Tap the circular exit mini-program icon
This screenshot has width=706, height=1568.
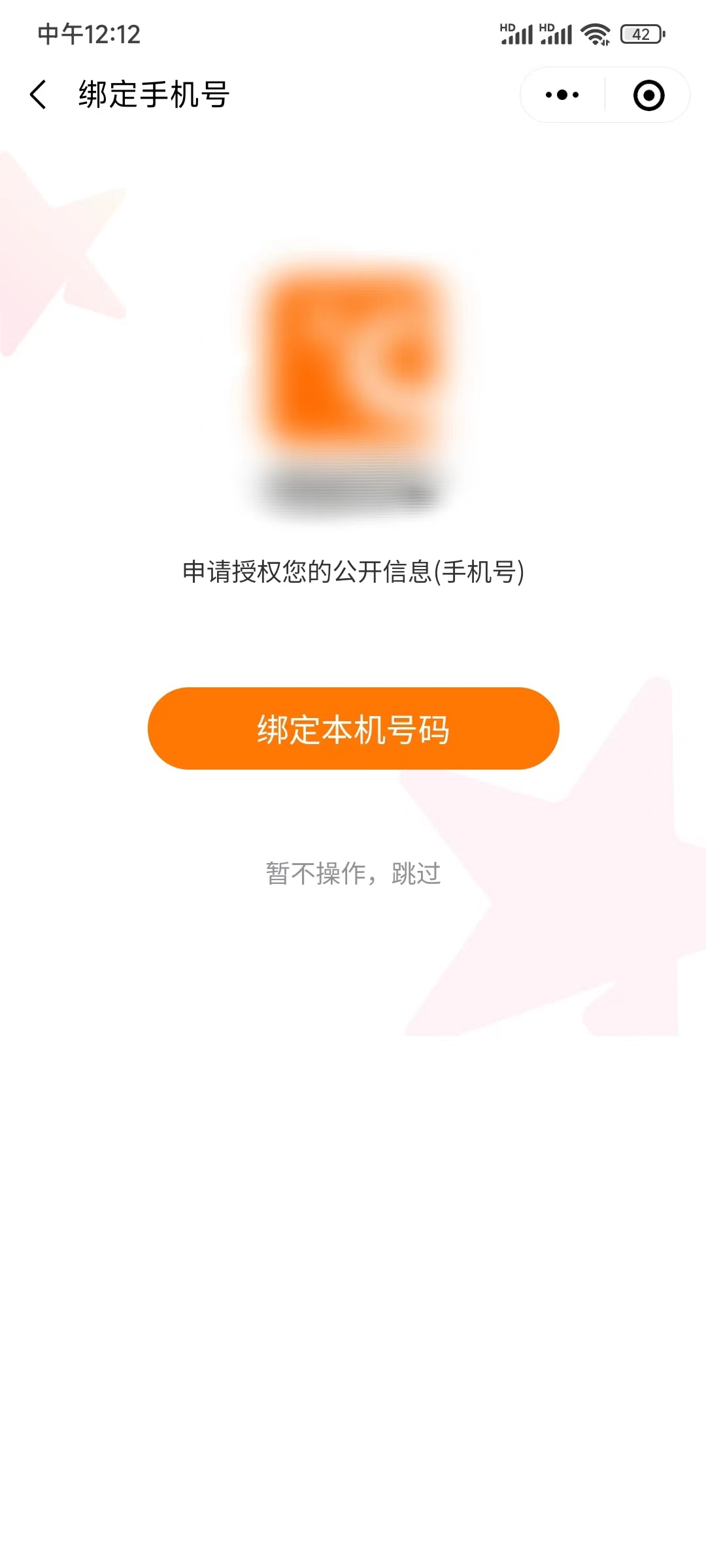click(x=647, y=95)
